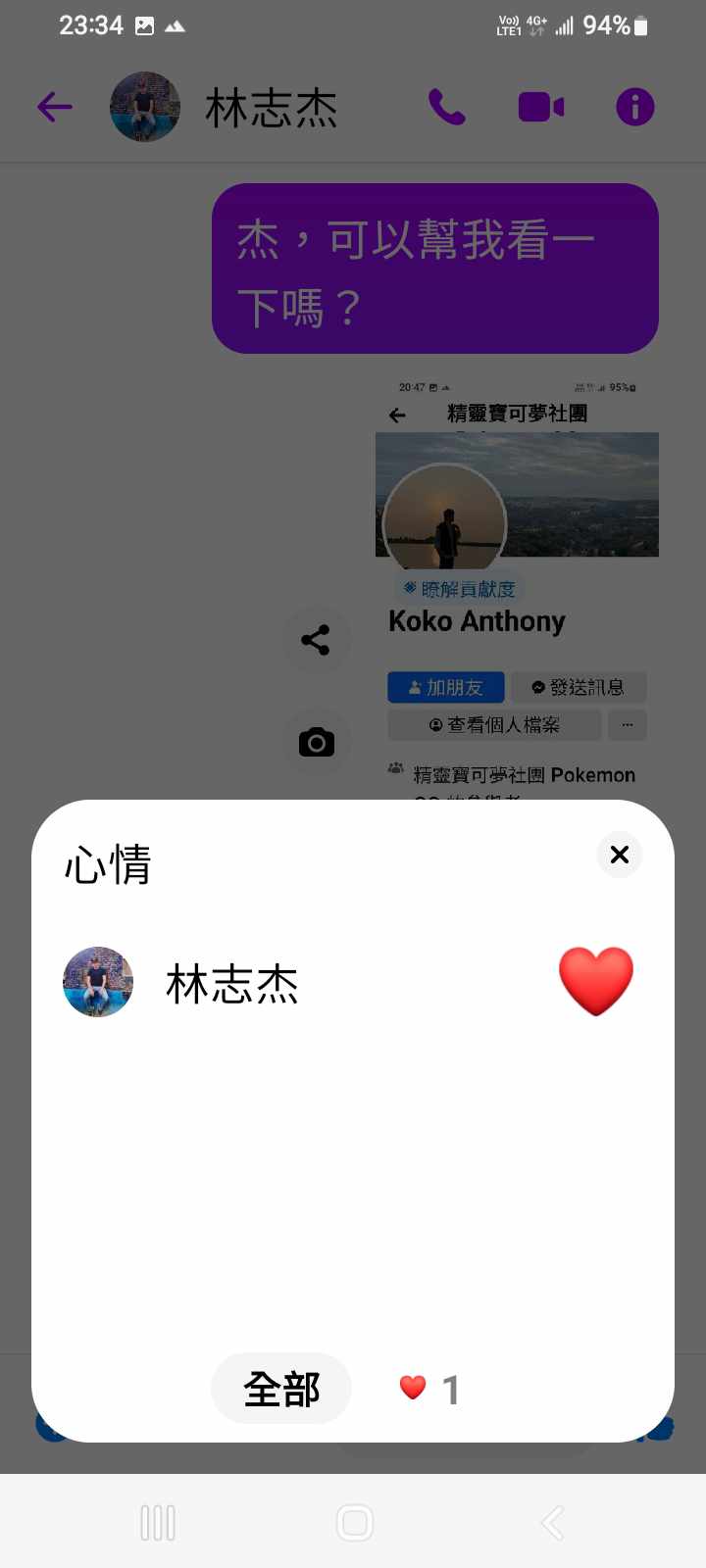Start a video call with 林志杰
Image resolution: width=706 pixels, height=1568 pixels.
pos(541,107)
